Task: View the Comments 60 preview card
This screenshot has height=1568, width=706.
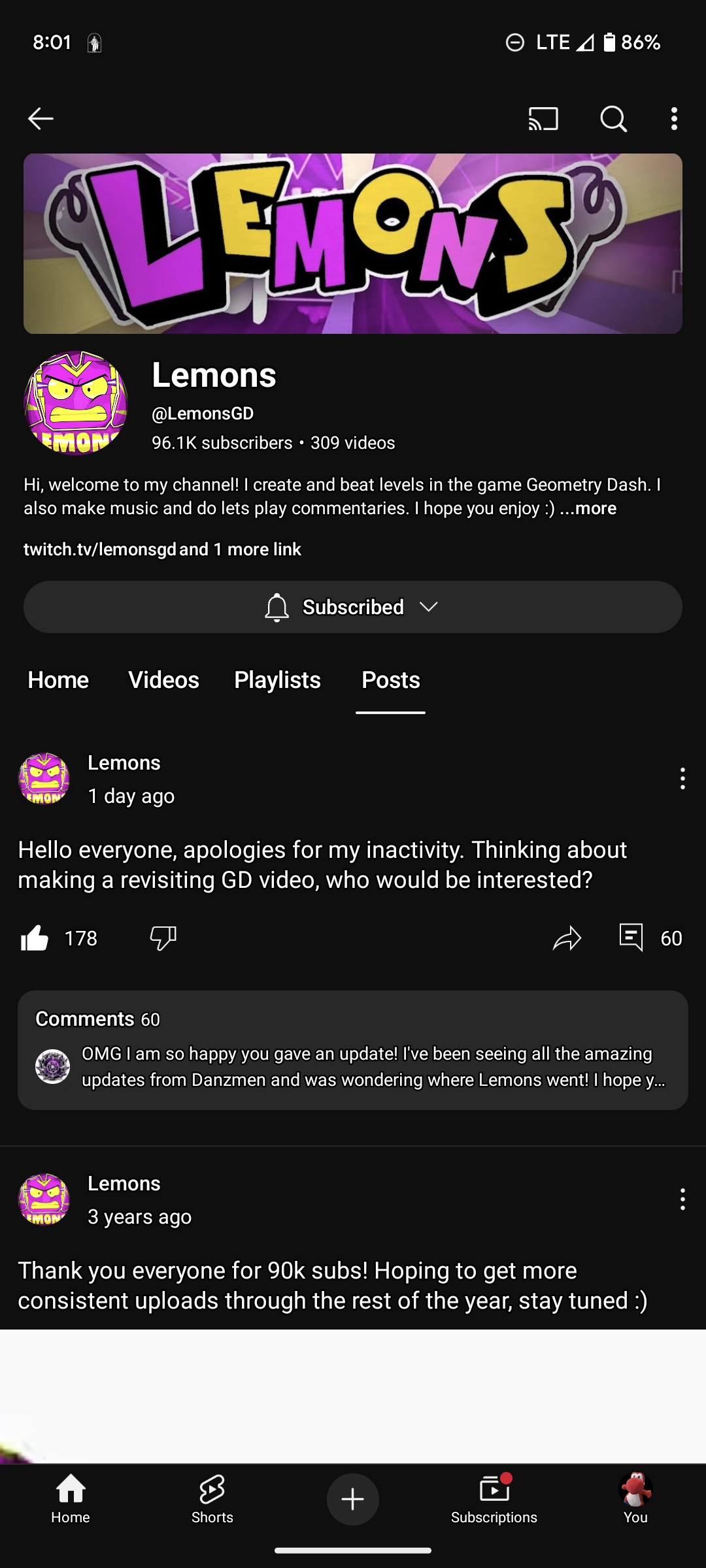Action: pos(353,1051)
